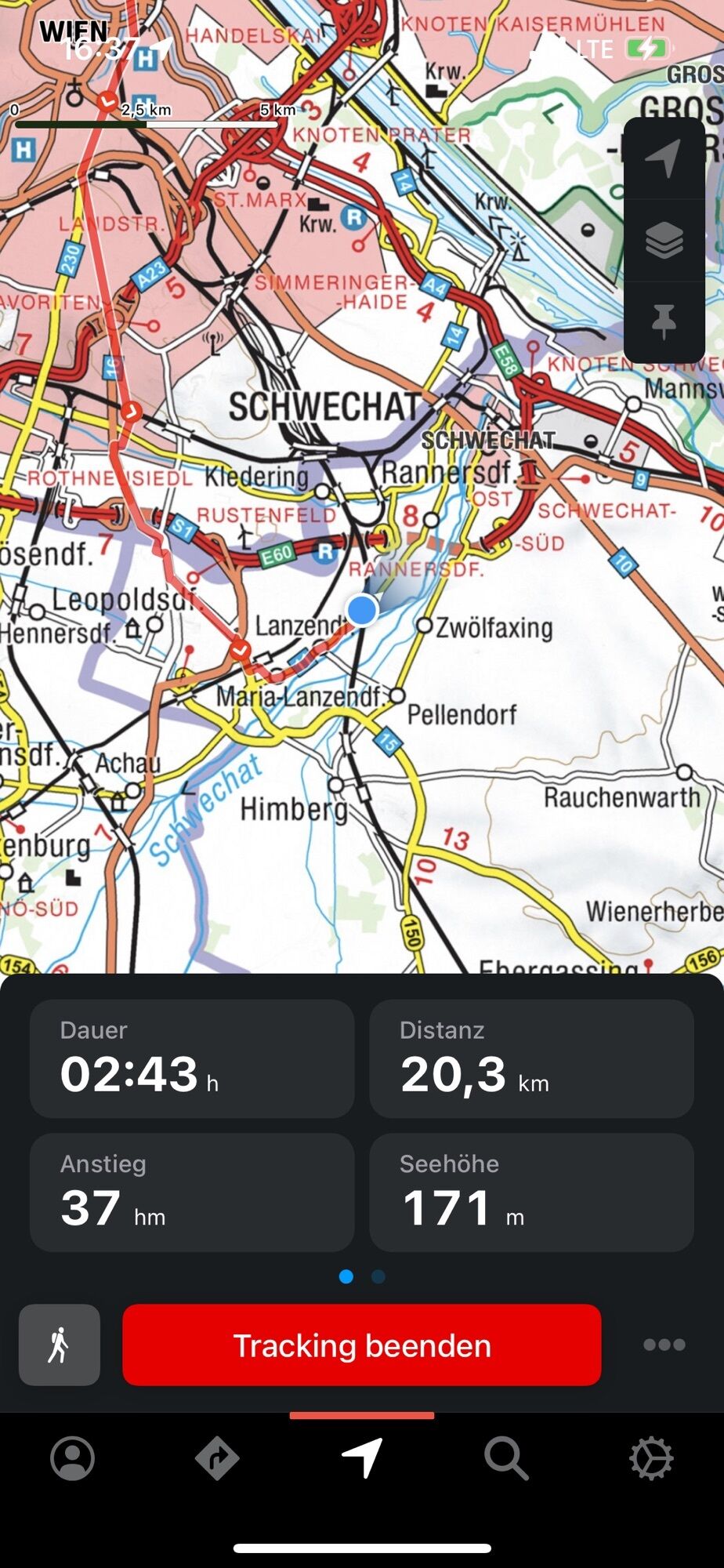Change the walking activity type
The height and width of the screenshot is (1568, 724).
coord(60,1345)
